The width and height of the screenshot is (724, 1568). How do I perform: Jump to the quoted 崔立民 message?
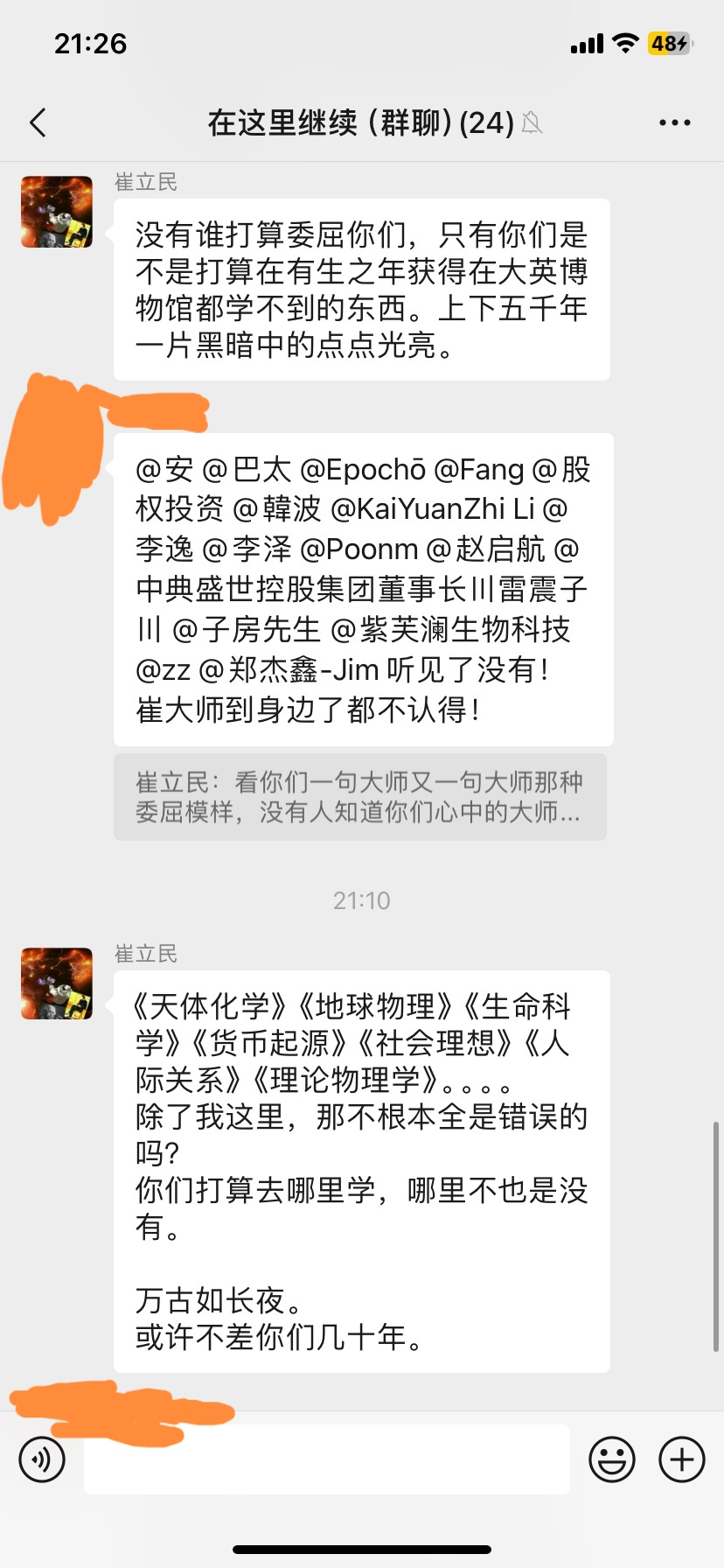tap(359, 797)
